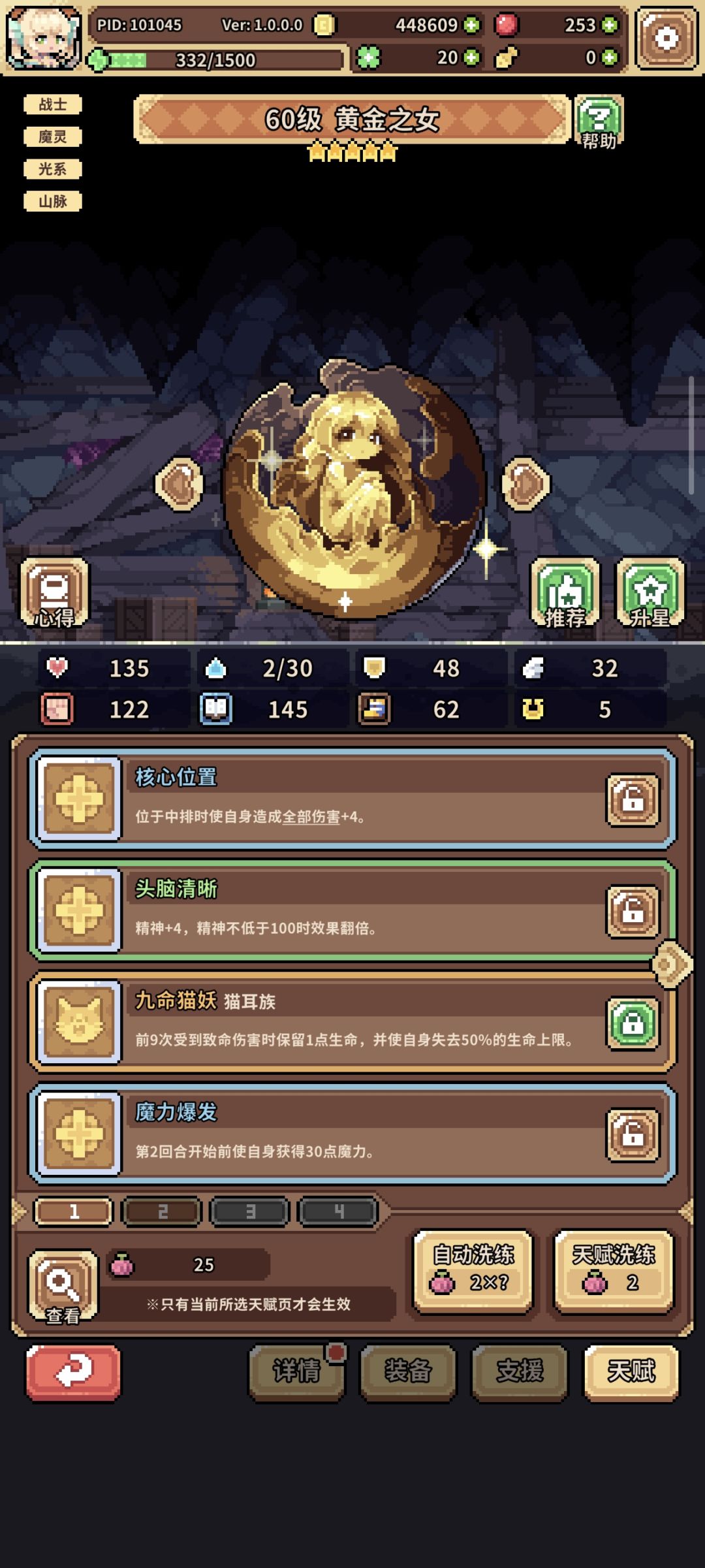This screenshot has width=705, height=1568.
Task: Click the cat icon on 九命猫妖 talent
Action: point(78,1022)
